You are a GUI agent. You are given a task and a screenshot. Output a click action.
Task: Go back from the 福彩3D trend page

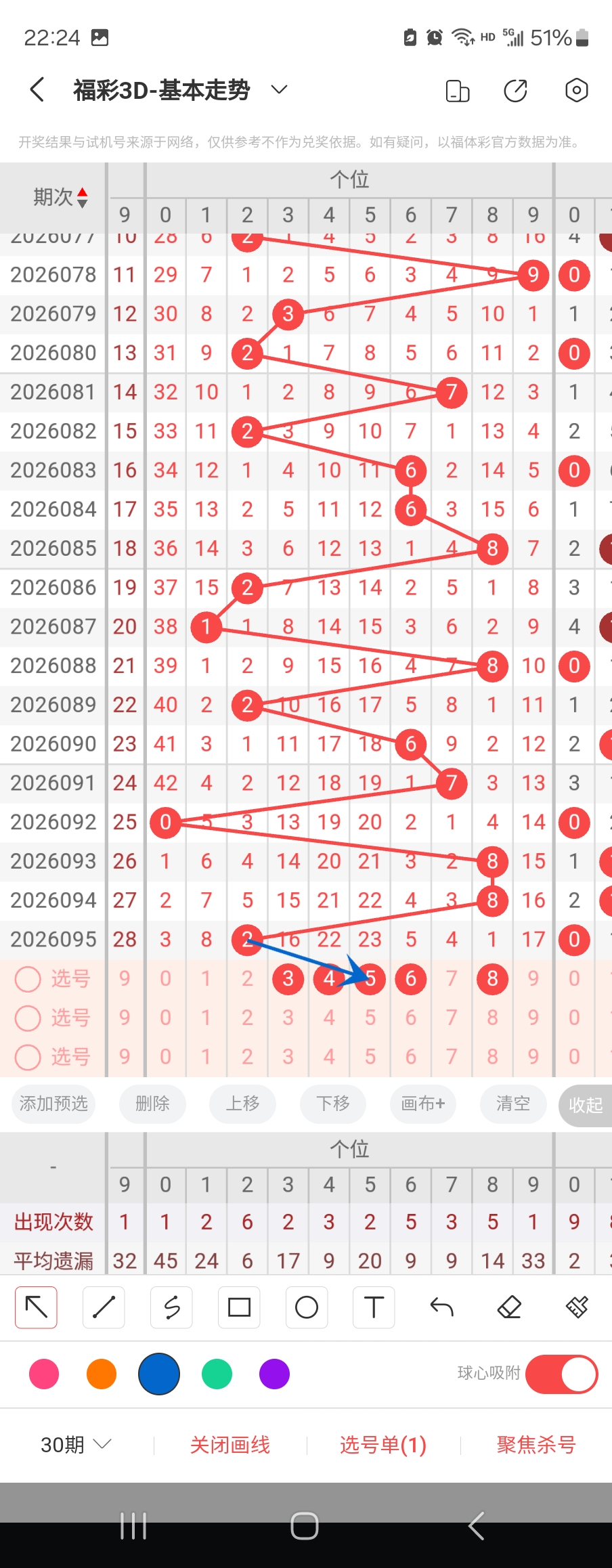point(37,90)
